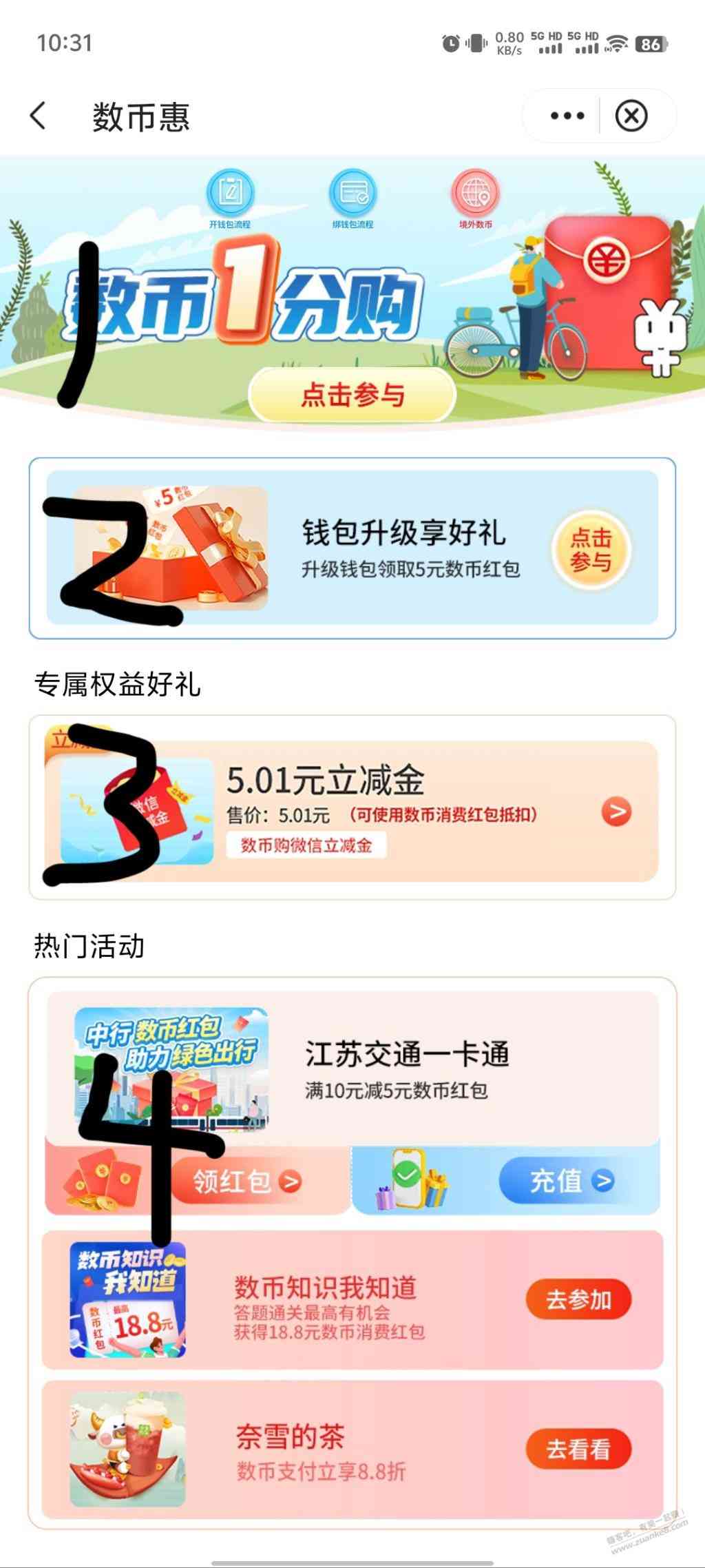Go back from 数币惠 page

(39, 116)
